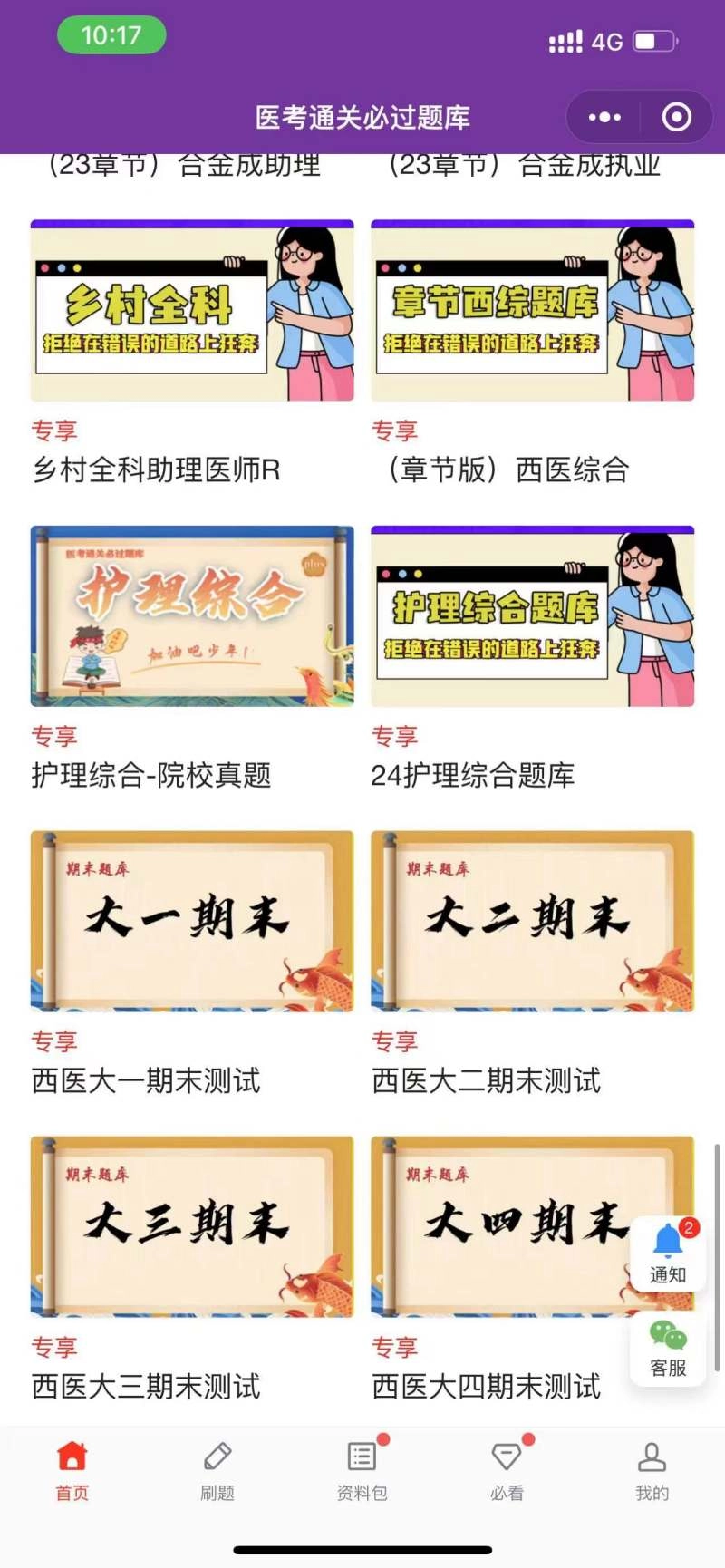
Task: Open 乡村全科助理医师R question bank
Action: point(192,311)
